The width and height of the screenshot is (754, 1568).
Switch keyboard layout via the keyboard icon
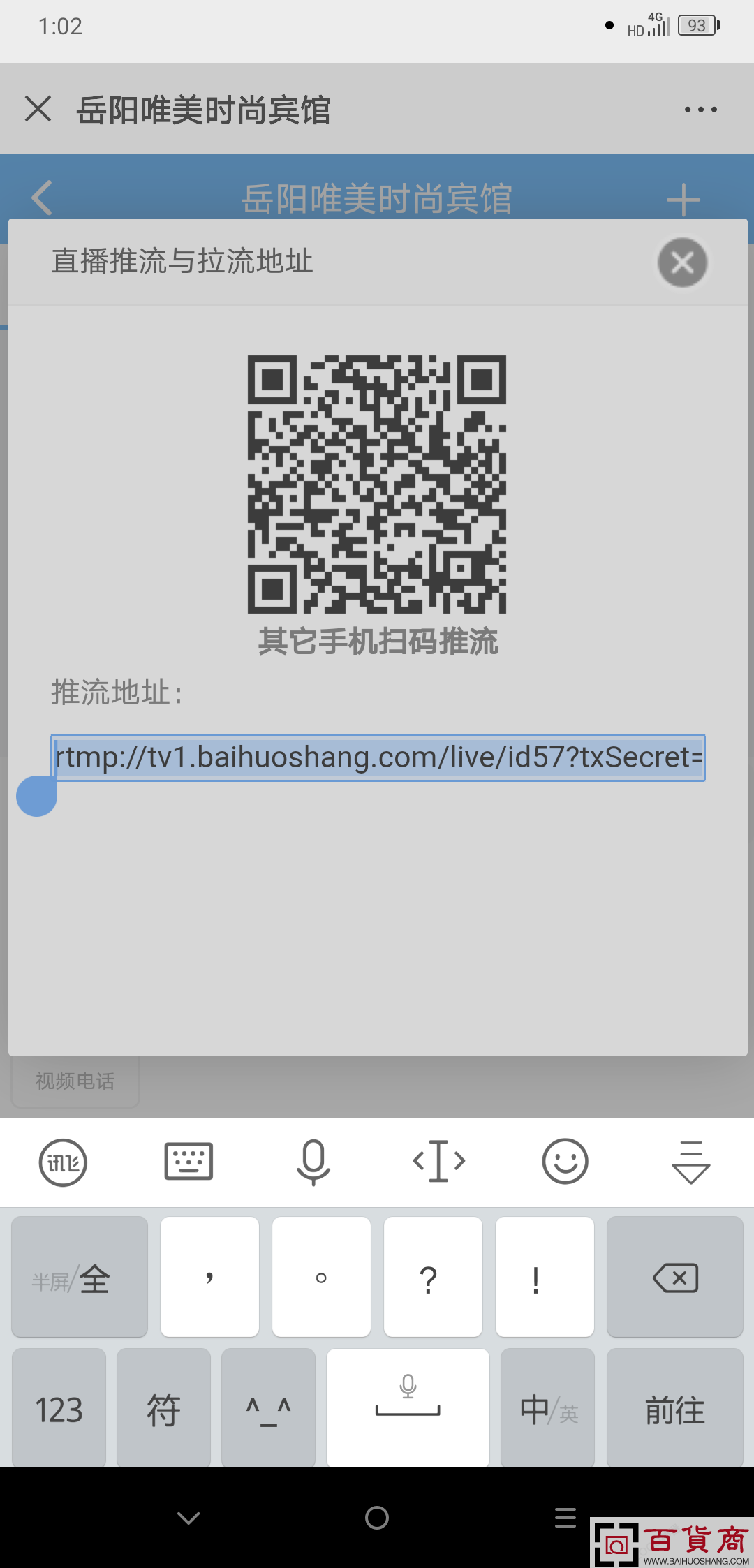(x=188, y=1162)
